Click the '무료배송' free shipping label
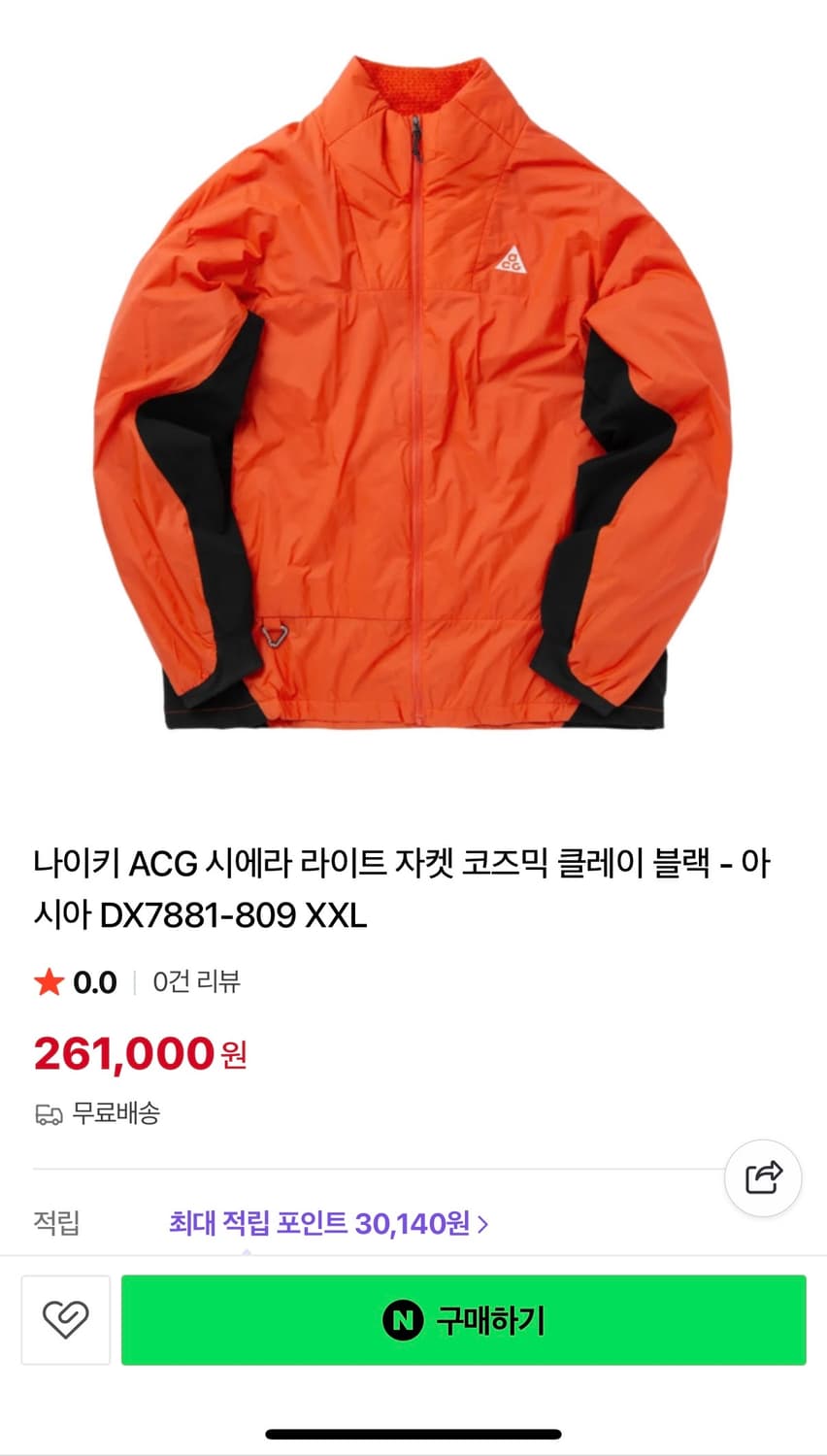The height and width of the screenshot is (1456, 827). [116, 1114]
